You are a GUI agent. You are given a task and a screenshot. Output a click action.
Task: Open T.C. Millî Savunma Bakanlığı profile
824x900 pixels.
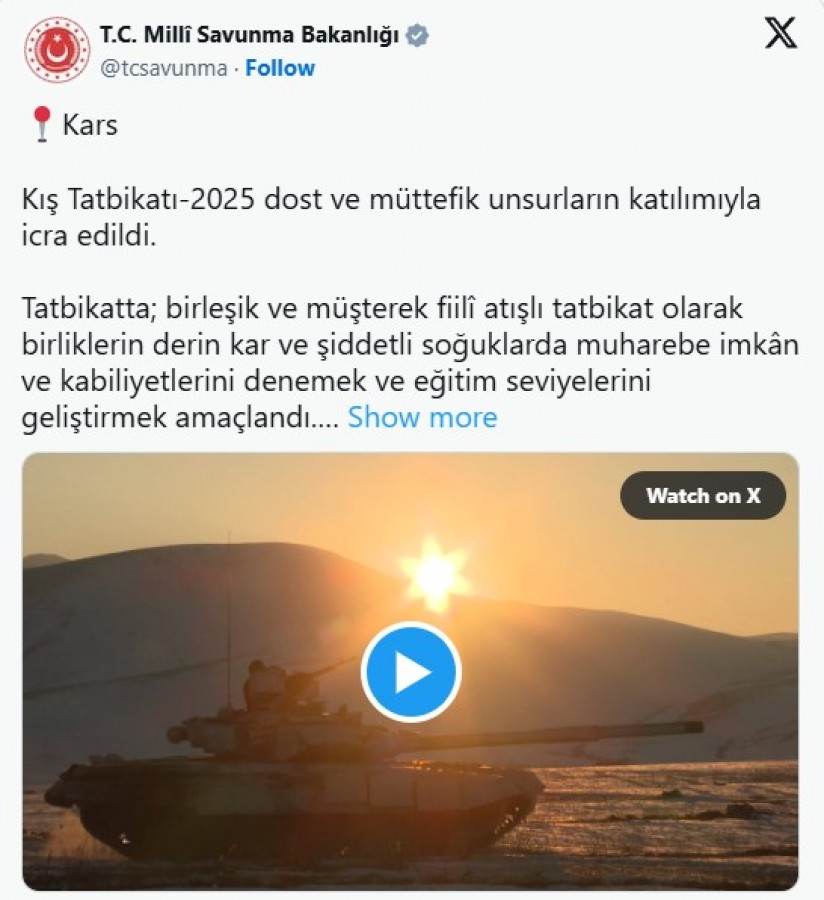(249, 36)
